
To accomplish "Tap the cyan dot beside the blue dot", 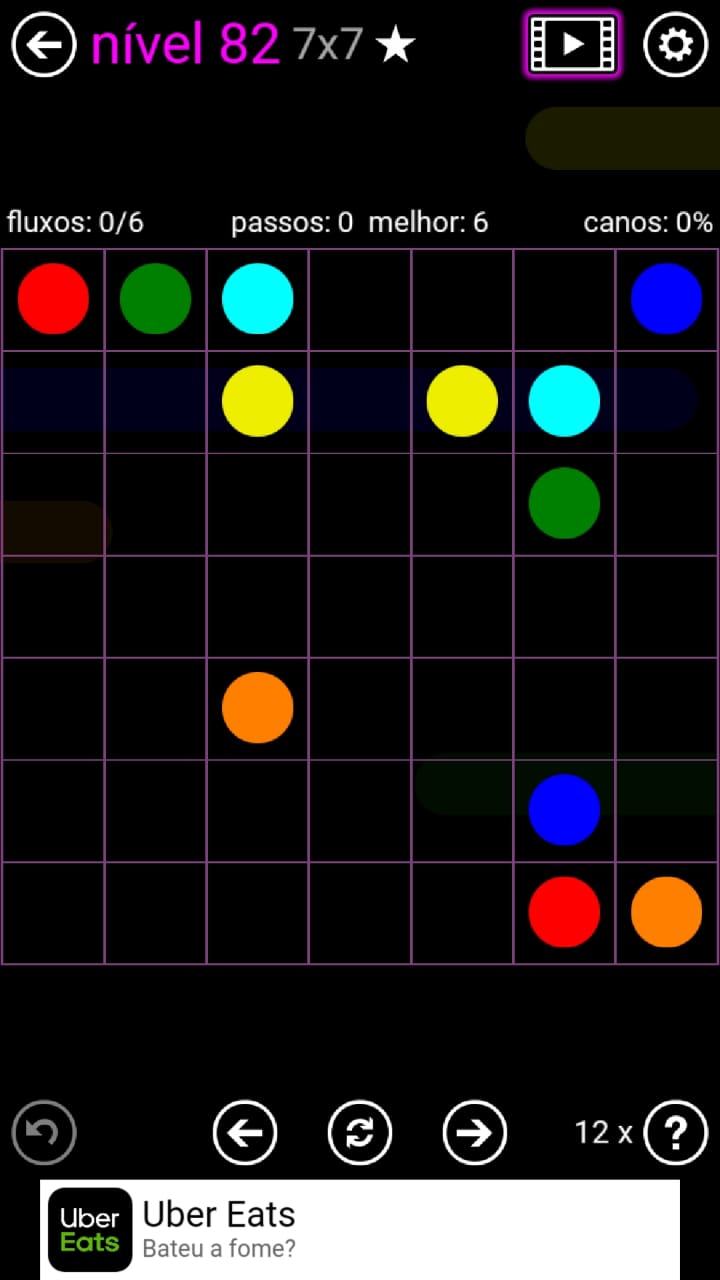I will pyautogui.click(x=564, y=401).
